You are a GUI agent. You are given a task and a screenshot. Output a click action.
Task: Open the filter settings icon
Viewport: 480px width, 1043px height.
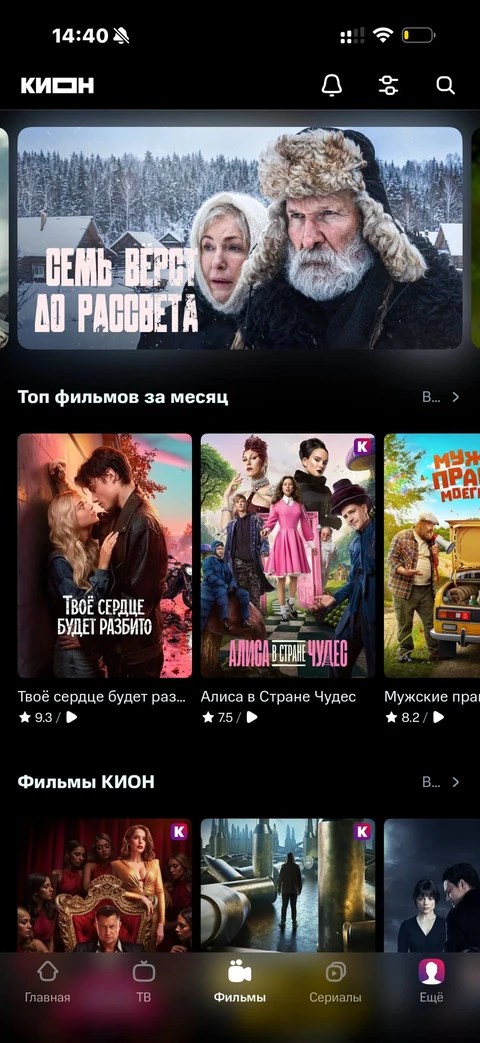tap(388, 85)
